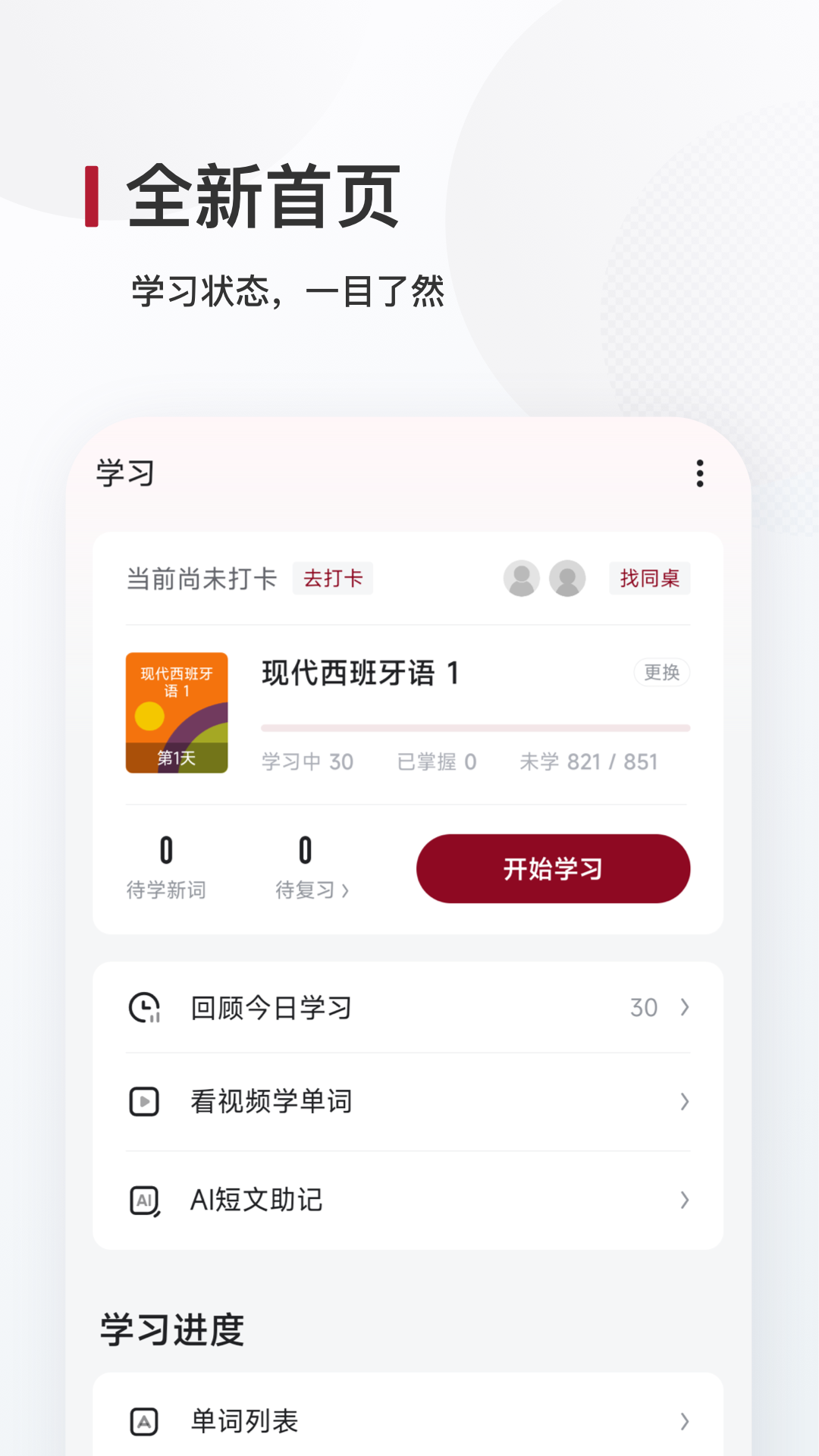819x1456 pixels.
Task: Click the video play icon for 看视频学单词
Action: (146, 1102)
